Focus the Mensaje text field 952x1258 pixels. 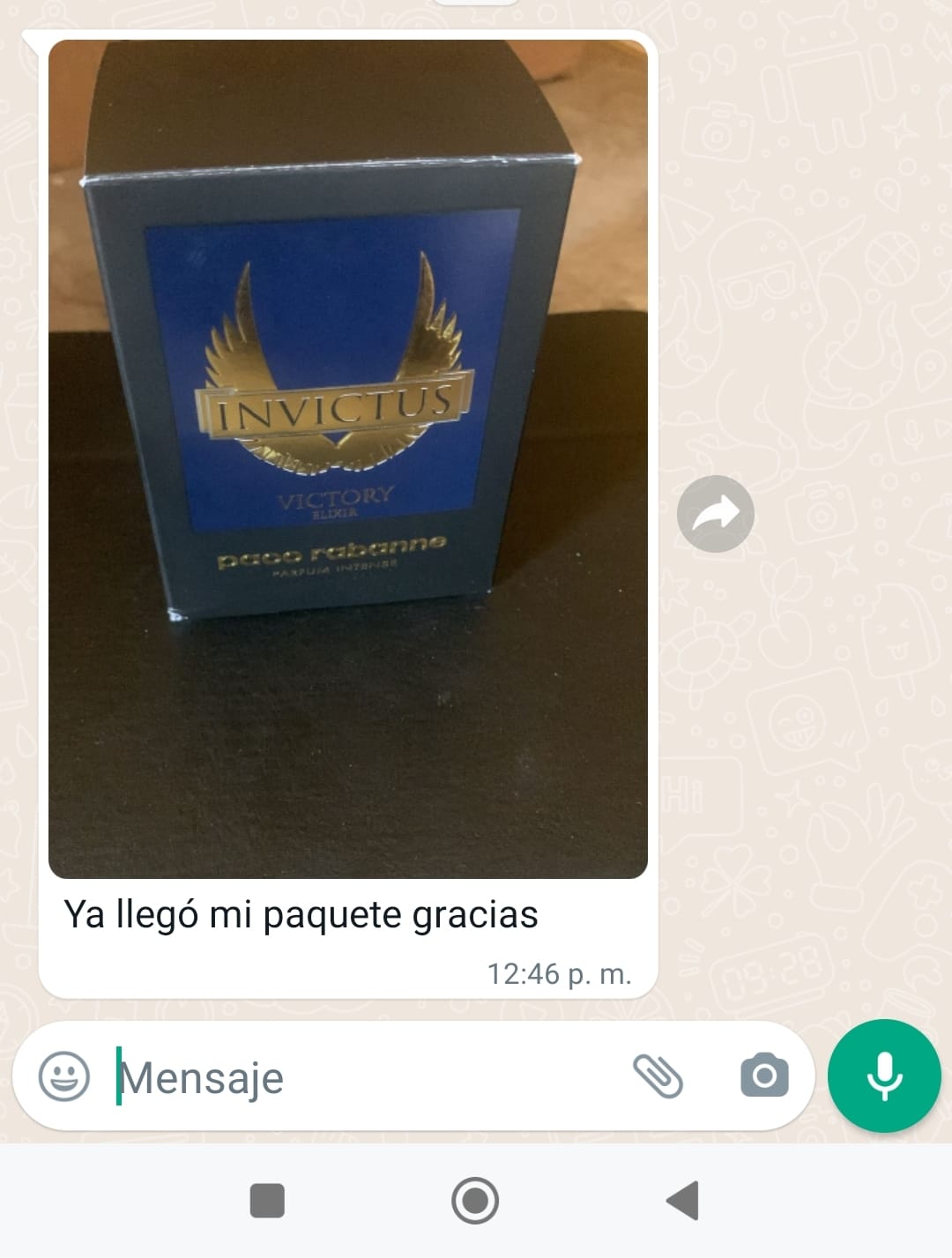370,1077
